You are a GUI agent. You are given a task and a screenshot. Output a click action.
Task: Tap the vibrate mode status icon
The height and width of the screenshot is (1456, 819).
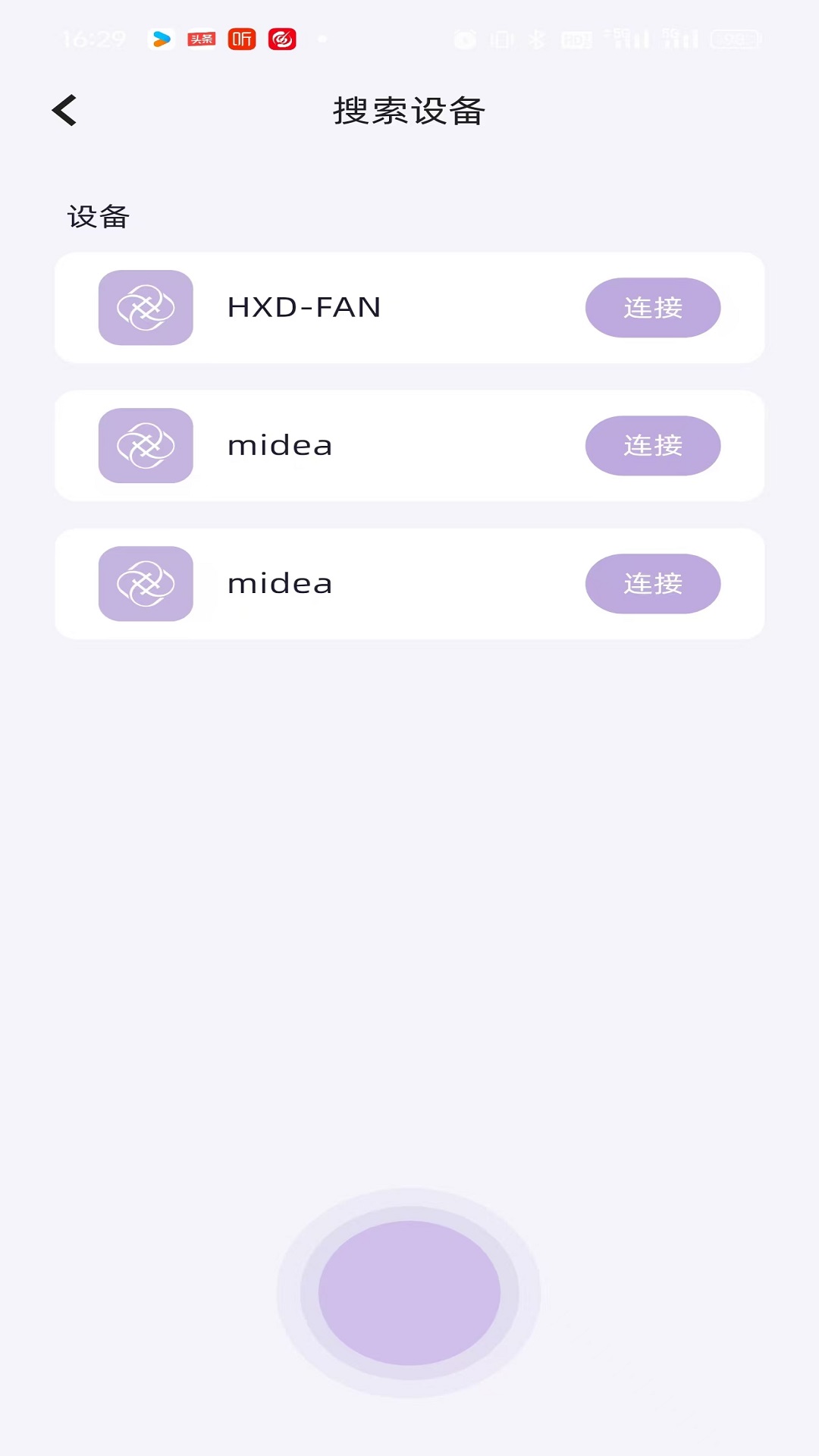point(501,39)
